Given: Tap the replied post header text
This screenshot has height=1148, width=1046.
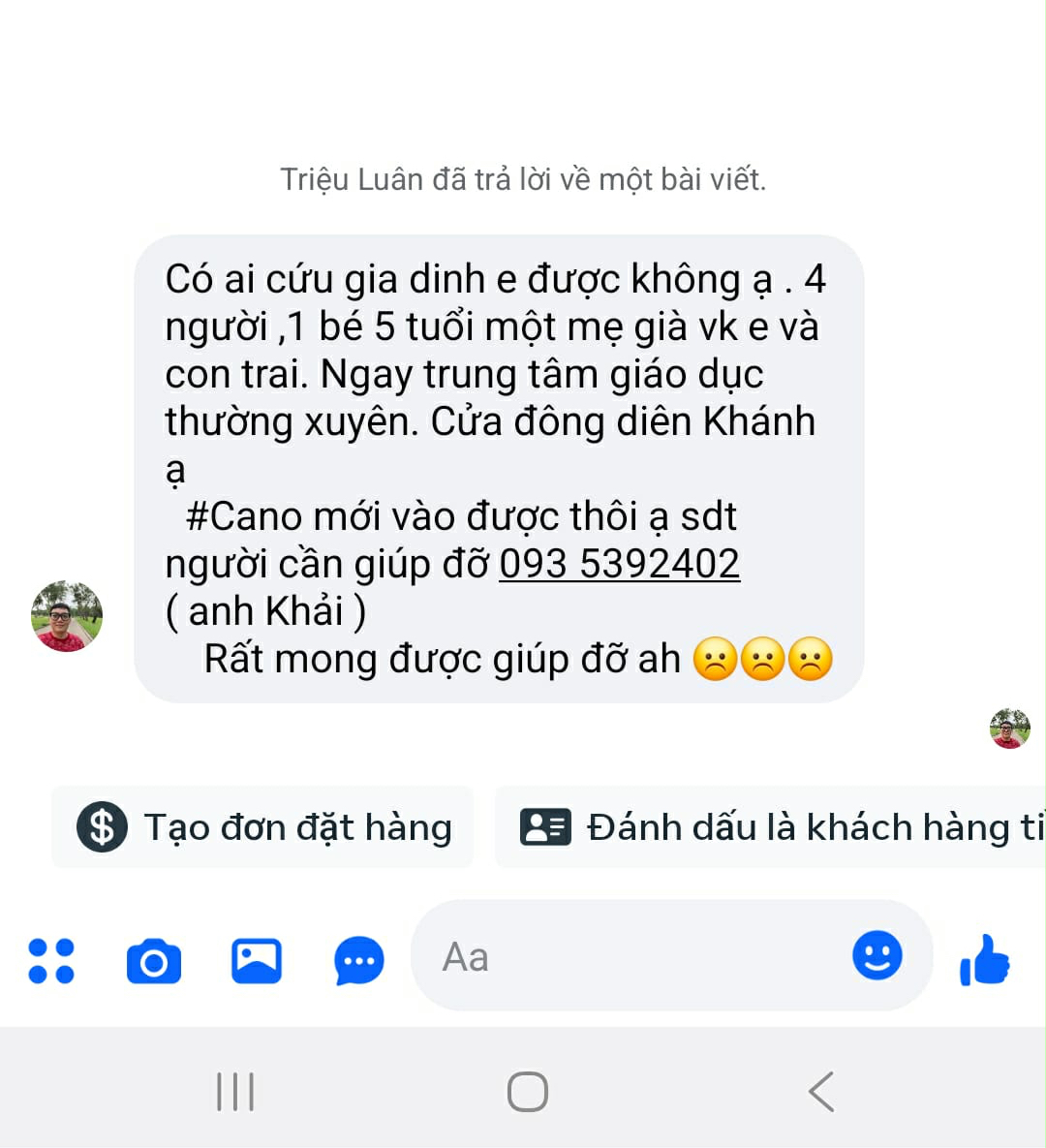Looking at the screenshot, I should point(523,178).
